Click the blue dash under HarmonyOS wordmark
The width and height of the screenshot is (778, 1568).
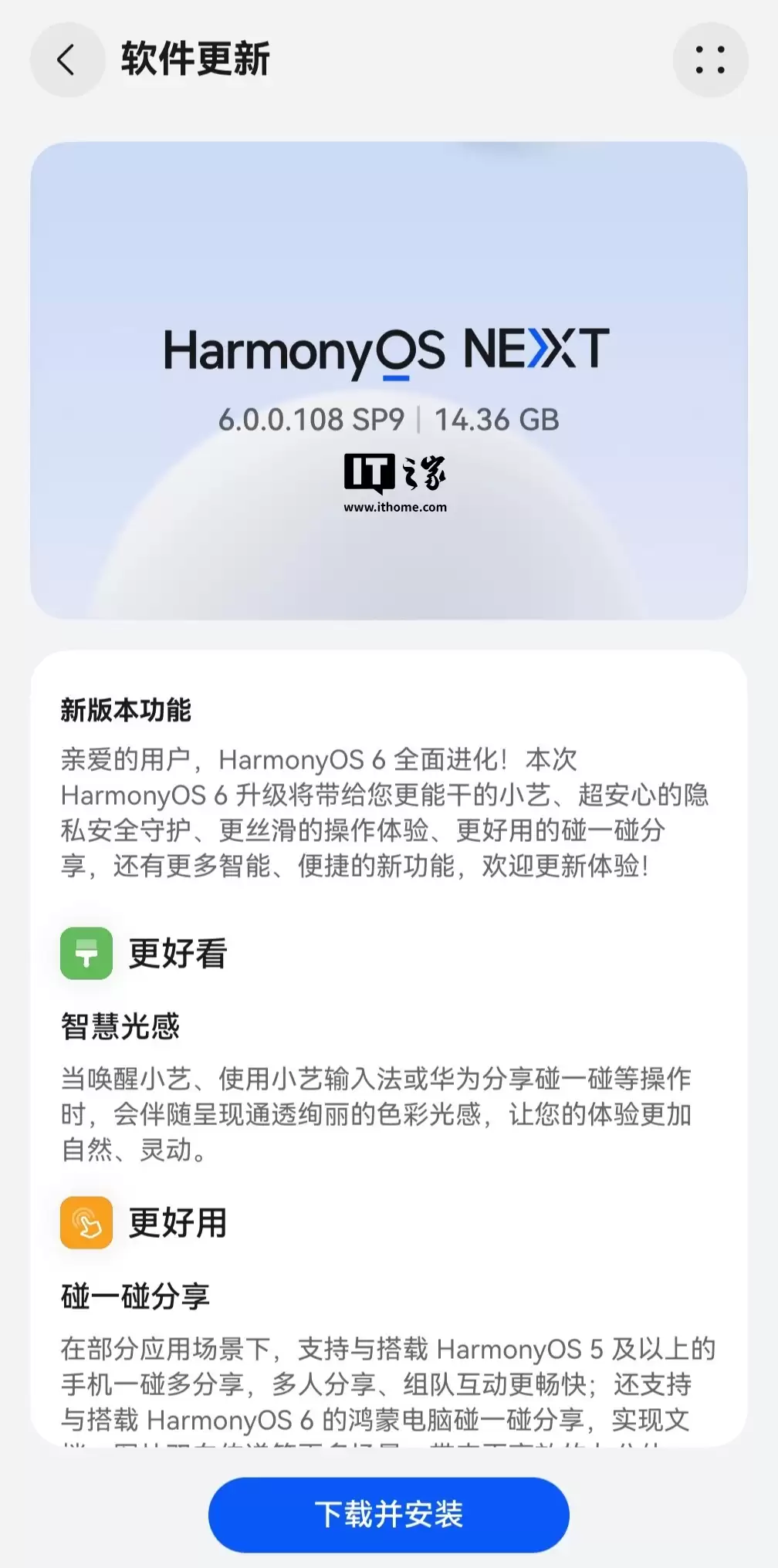pyautogui.click(x=396, y=377)
